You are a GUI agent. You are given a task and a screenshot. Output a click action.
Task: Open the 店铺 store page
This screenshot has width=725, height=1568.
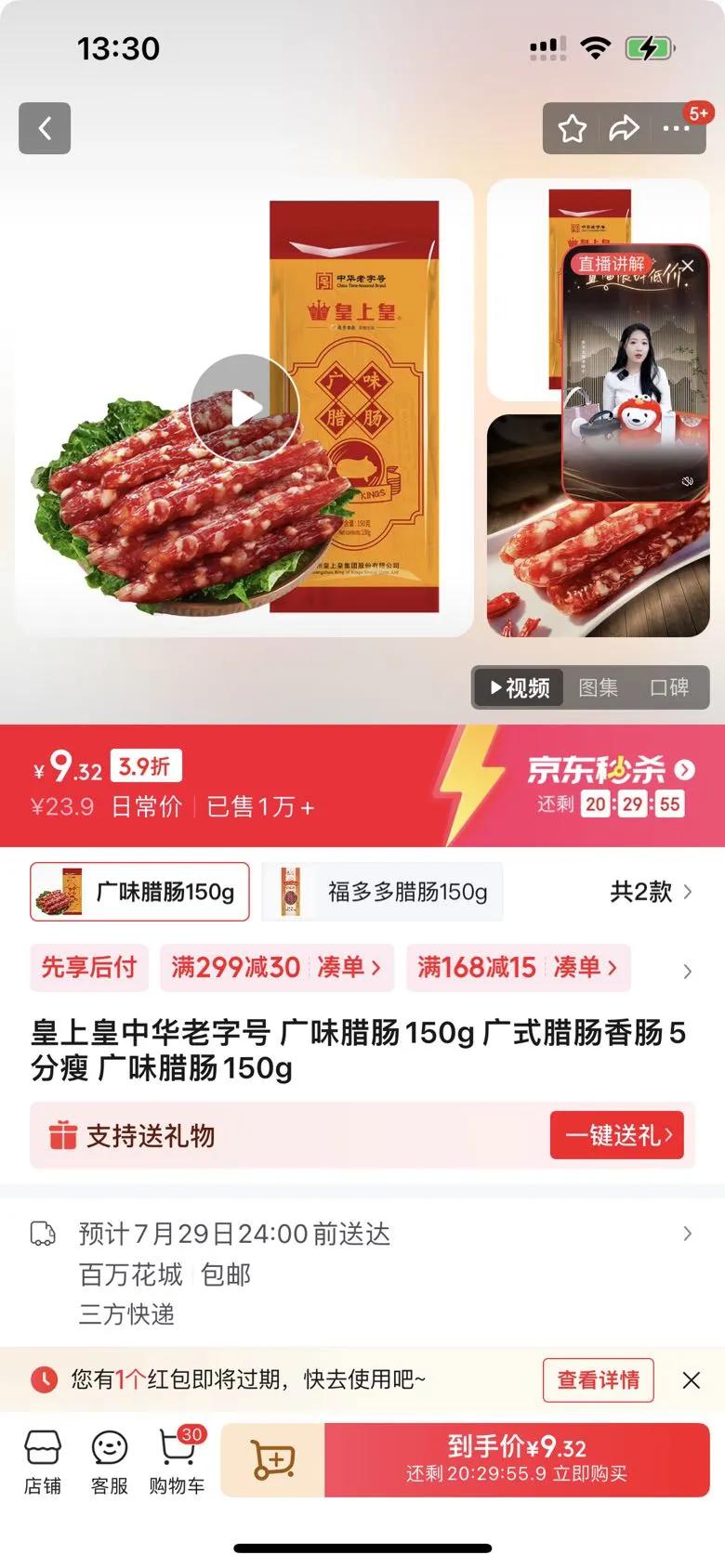coord(43,1462)
